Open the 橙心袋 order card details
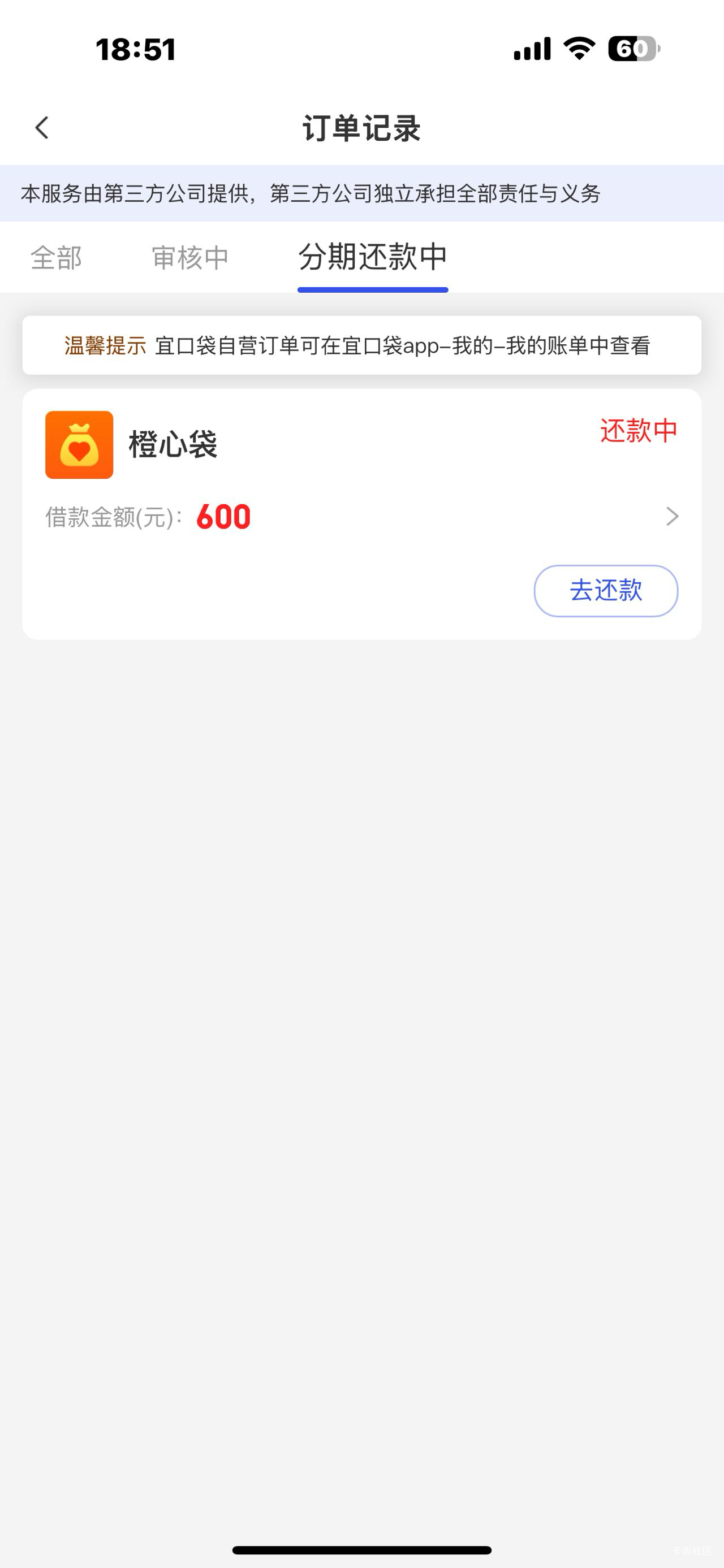Screen dimensions: 724x1568 tap(671, 516)
